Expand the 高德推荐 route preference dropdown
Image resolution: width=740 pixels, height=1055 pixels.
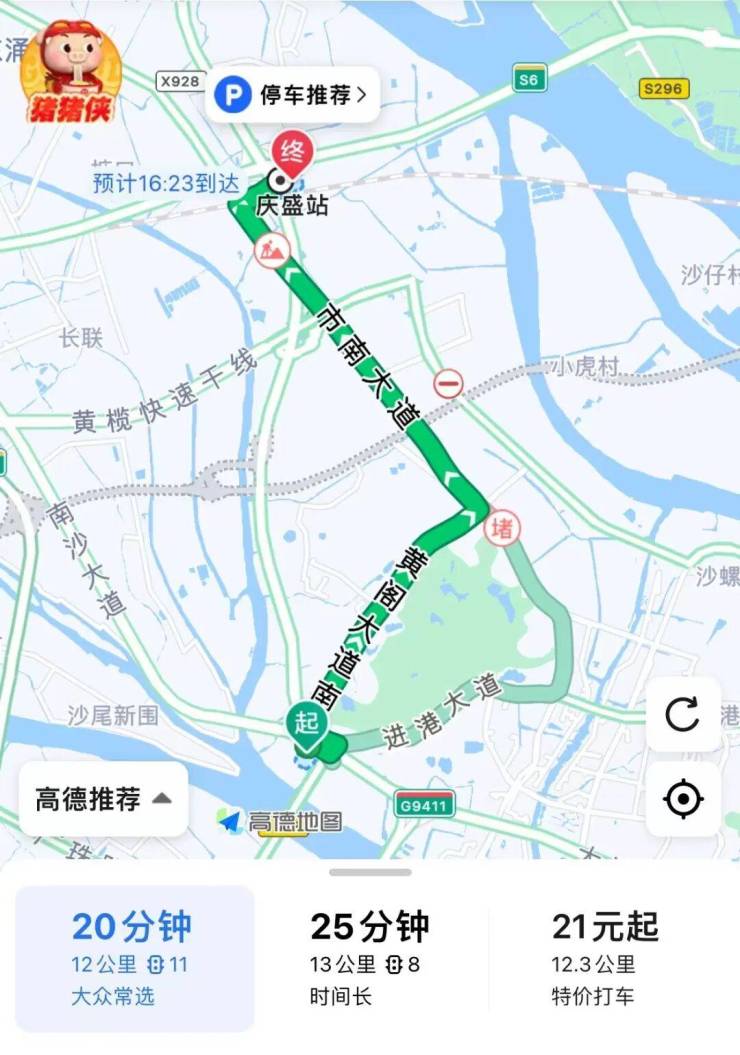click(103, 799)
